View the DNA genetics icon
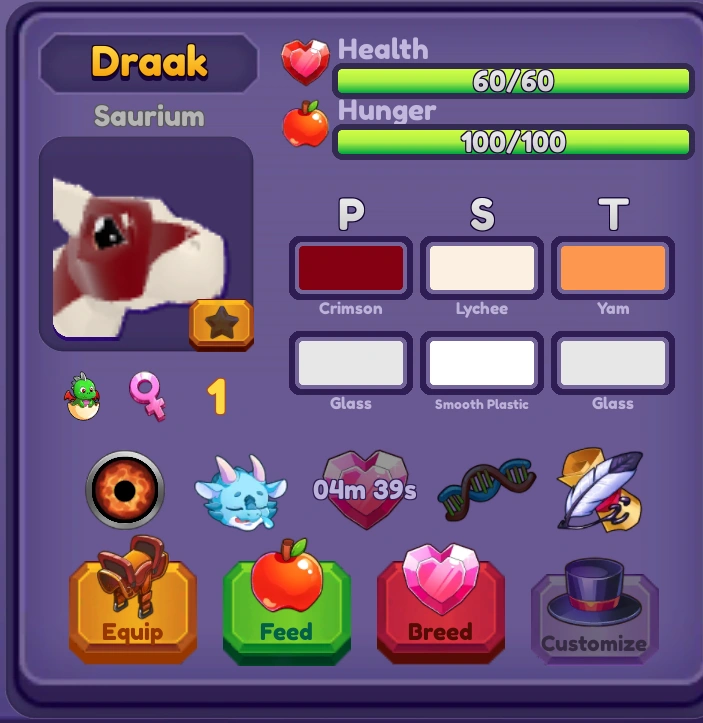703x723 pixels. pos(488,489)
